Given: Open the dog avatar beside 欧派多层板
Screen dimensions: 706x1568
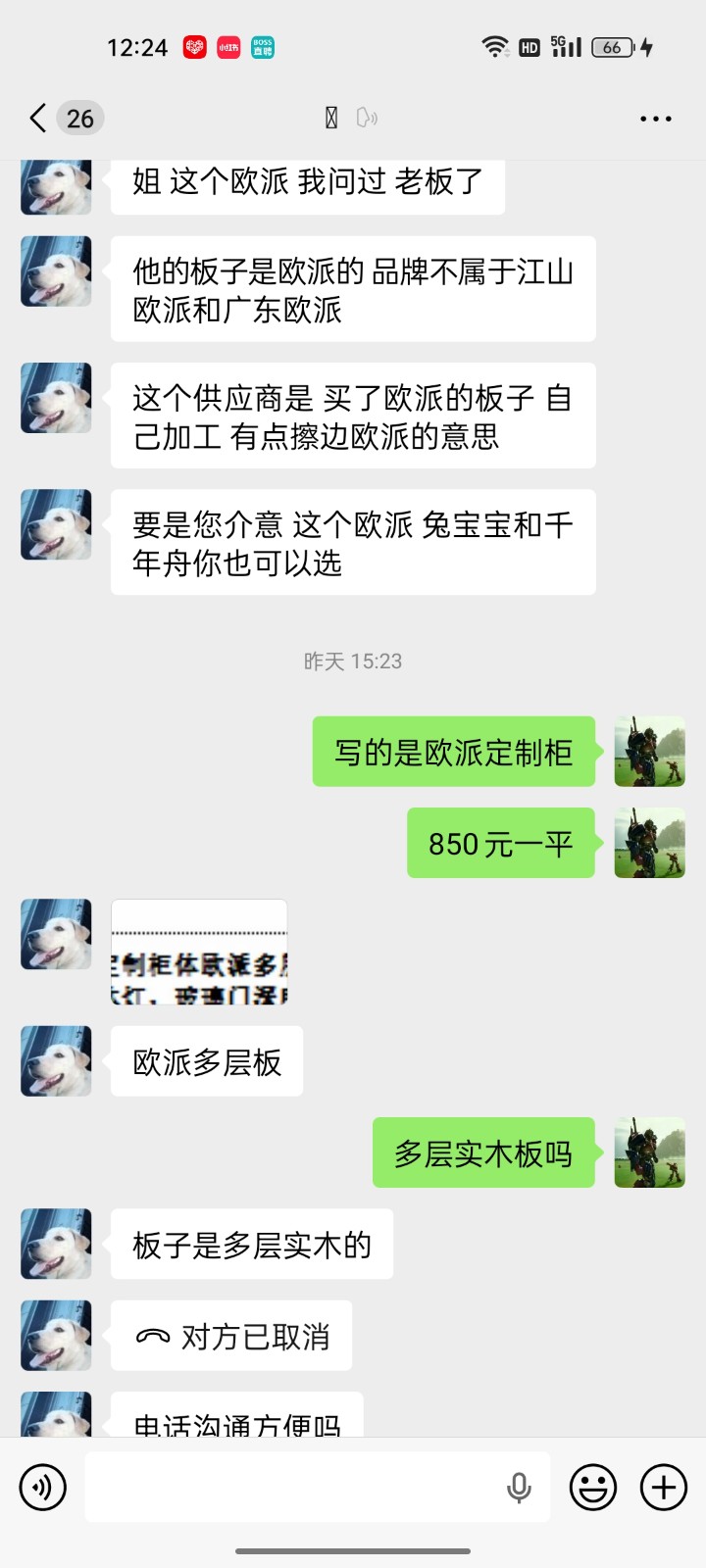Looking at the screenshot, I should tap(56, 1061).
